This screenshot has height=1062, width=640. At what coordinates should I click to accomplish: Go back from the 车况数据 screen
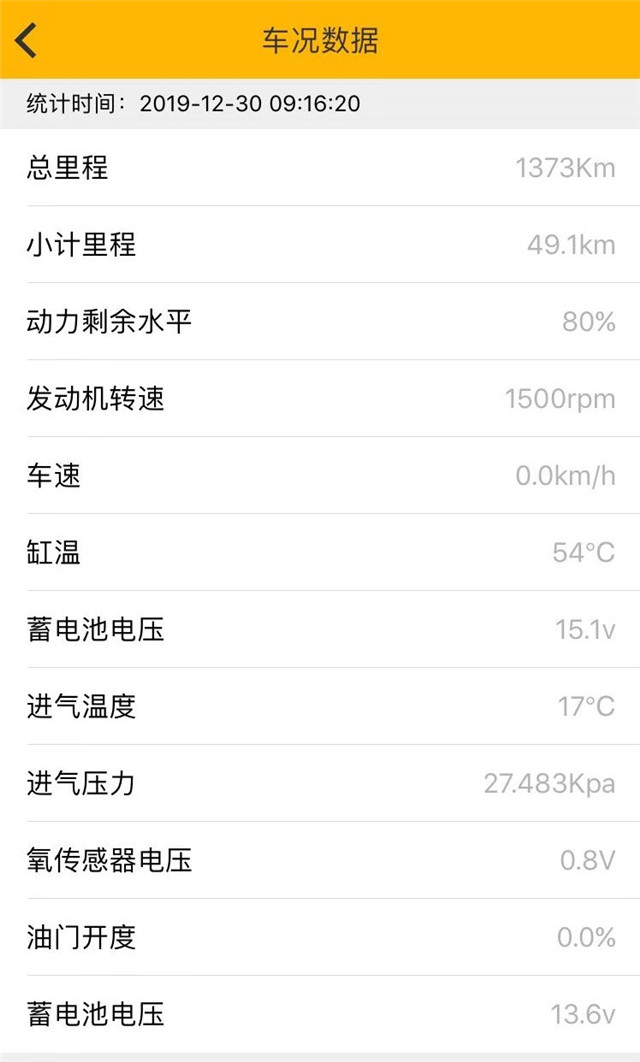[27, 40]
